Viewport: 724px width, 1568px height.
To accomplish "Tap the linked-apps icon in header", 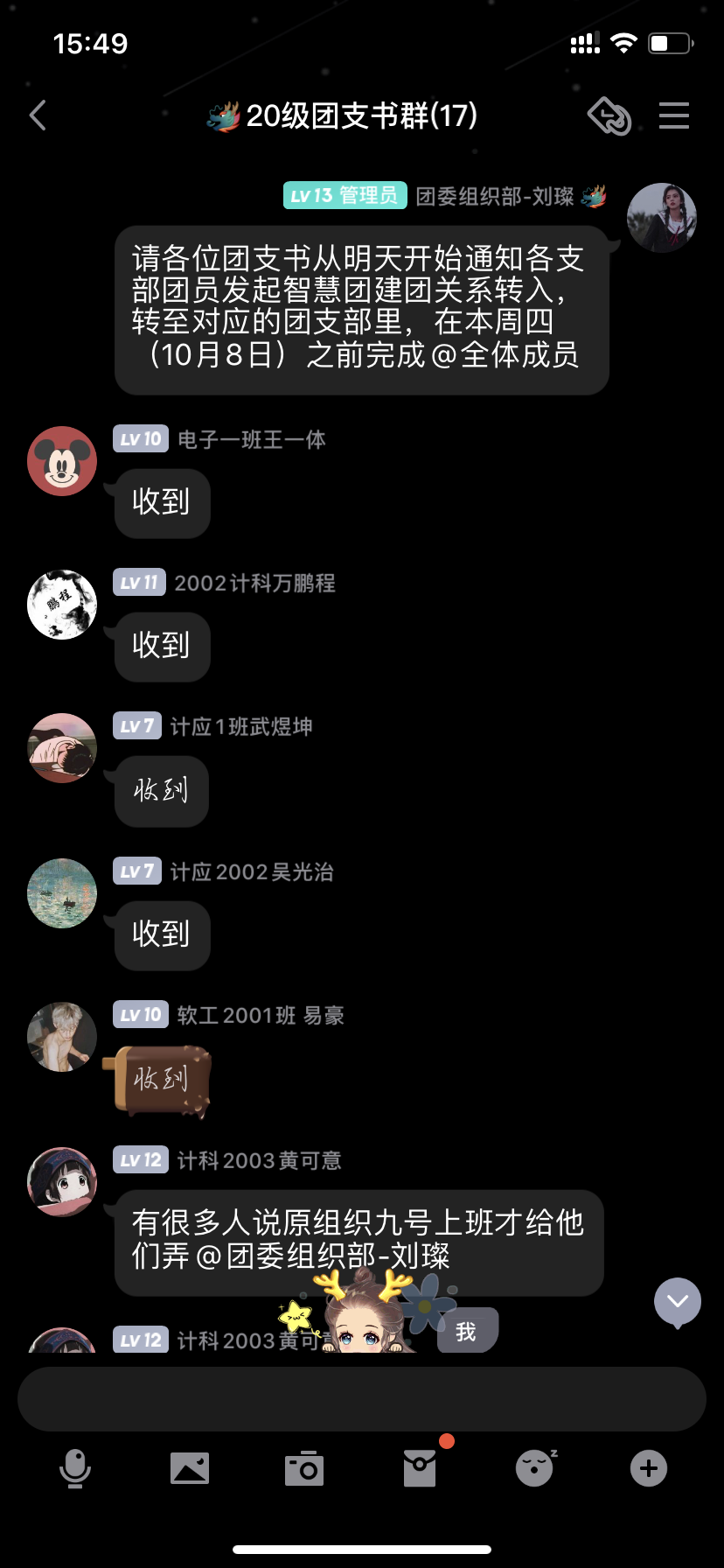I will (609, 115).
